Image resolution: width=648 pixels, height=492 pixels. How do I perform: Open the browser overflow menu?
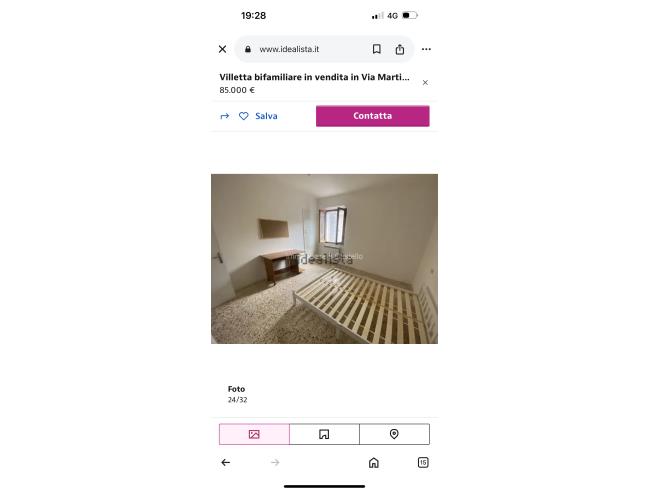tap(426, 49)
